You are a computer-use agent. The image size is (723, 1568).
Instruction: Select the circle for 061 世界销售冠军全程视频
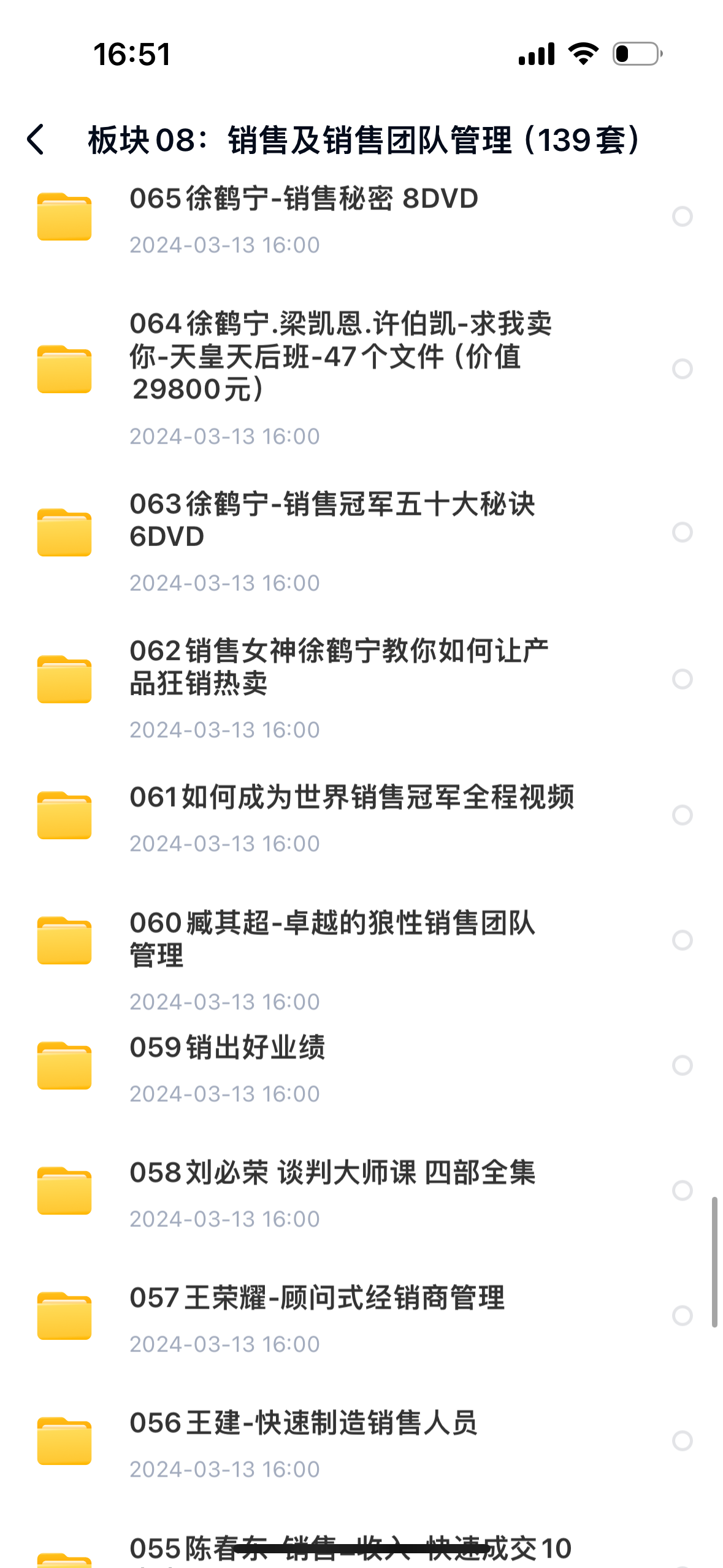682,815
